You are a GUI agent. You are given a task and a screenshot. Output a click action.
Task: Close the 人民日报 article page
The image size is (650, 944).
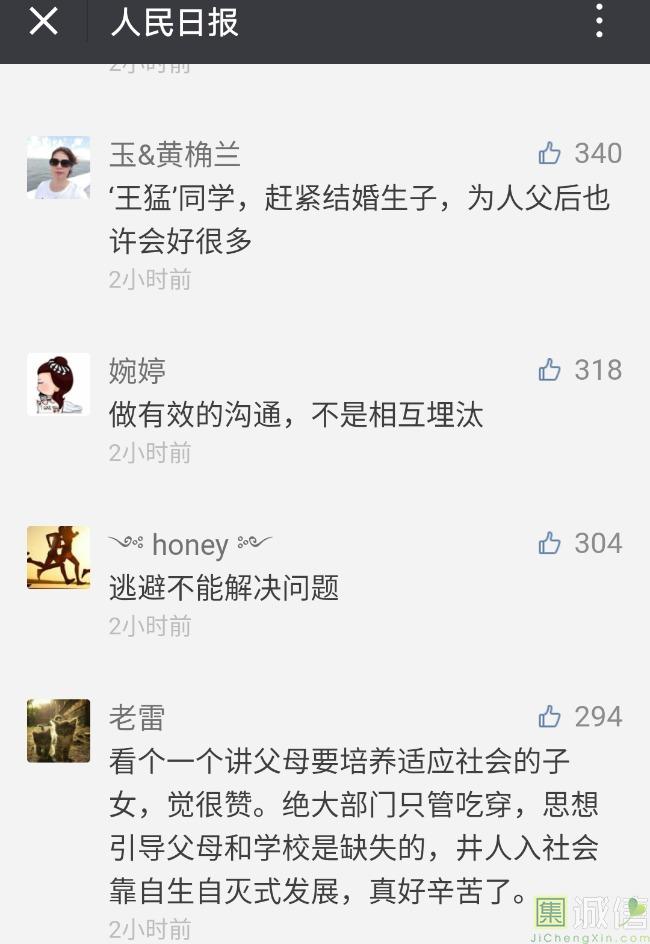pyautogui.click(x=43, y=22)
